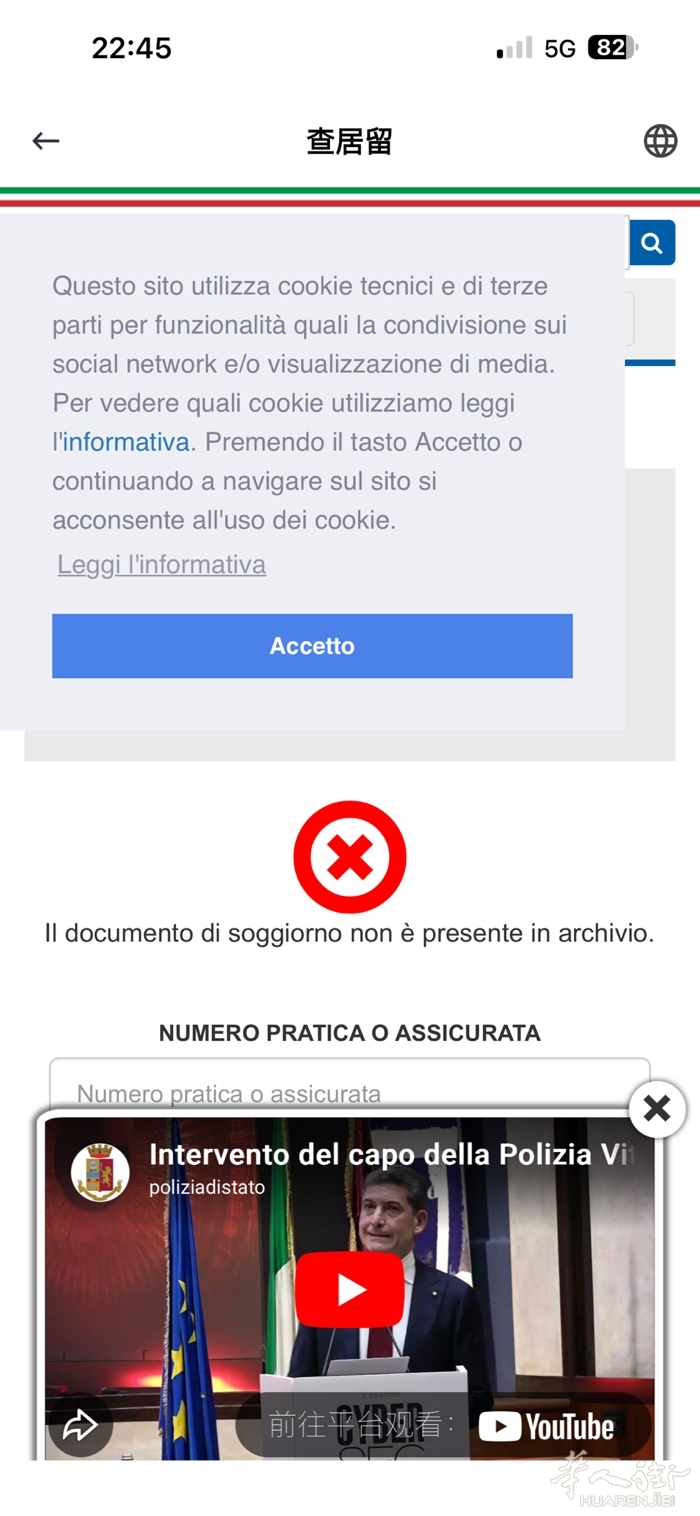This screenshot has width=700, height=1516.
Task: Open 'Leggi l'informativa' link
Action: [x=161, y=565]
